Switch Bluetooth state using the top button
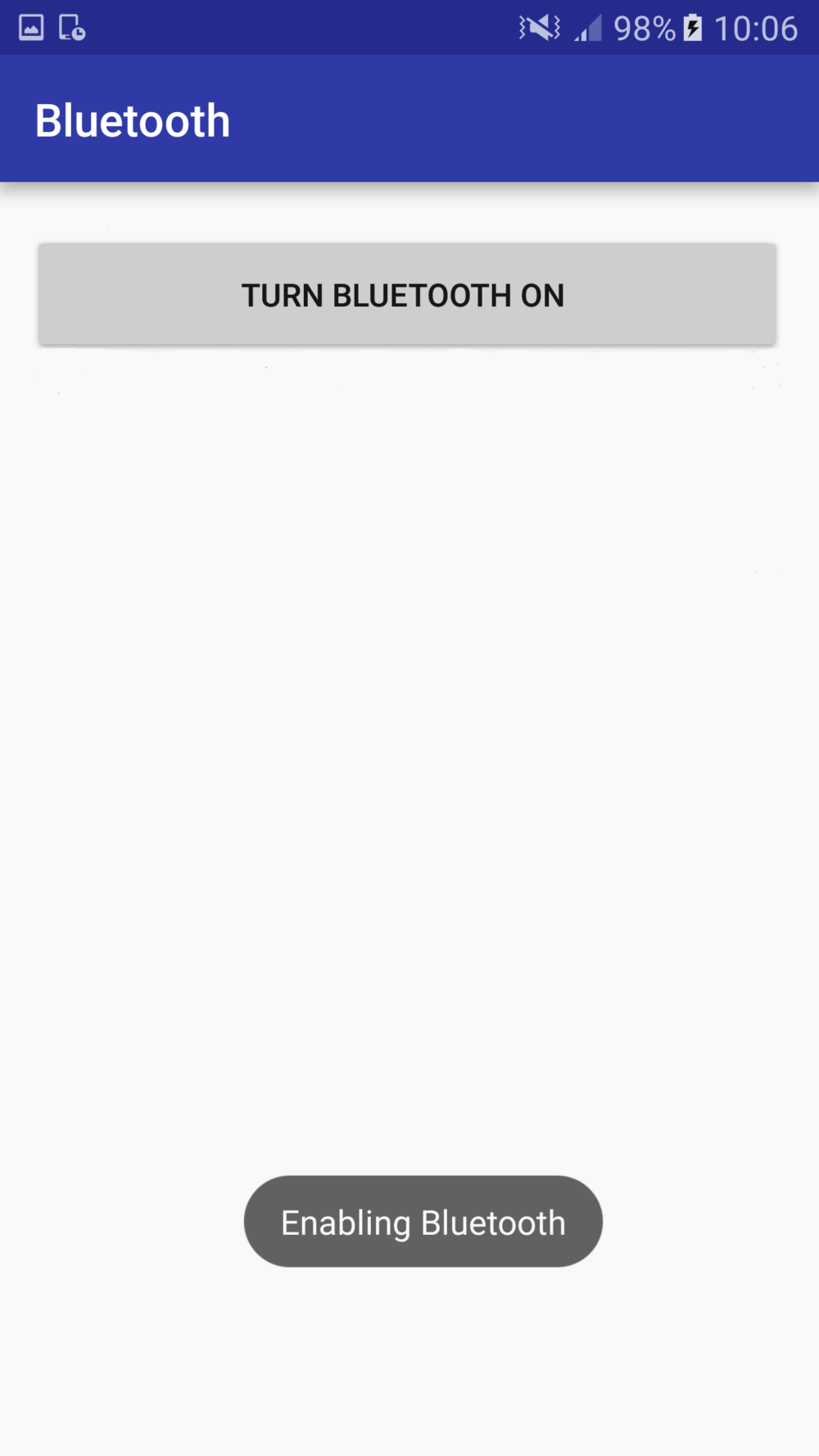 coord(406,294)
